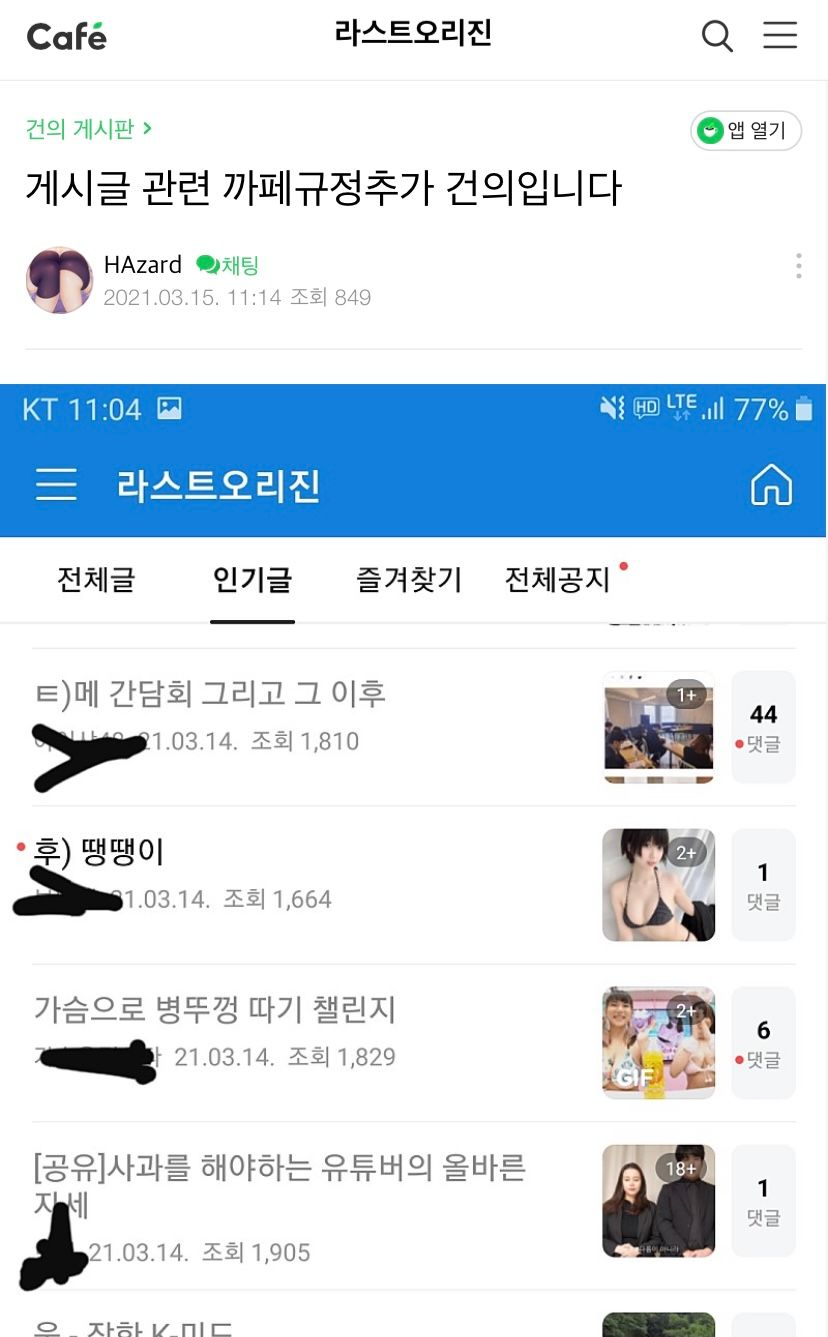Open the hamburger menu in the header

point(780,37)
